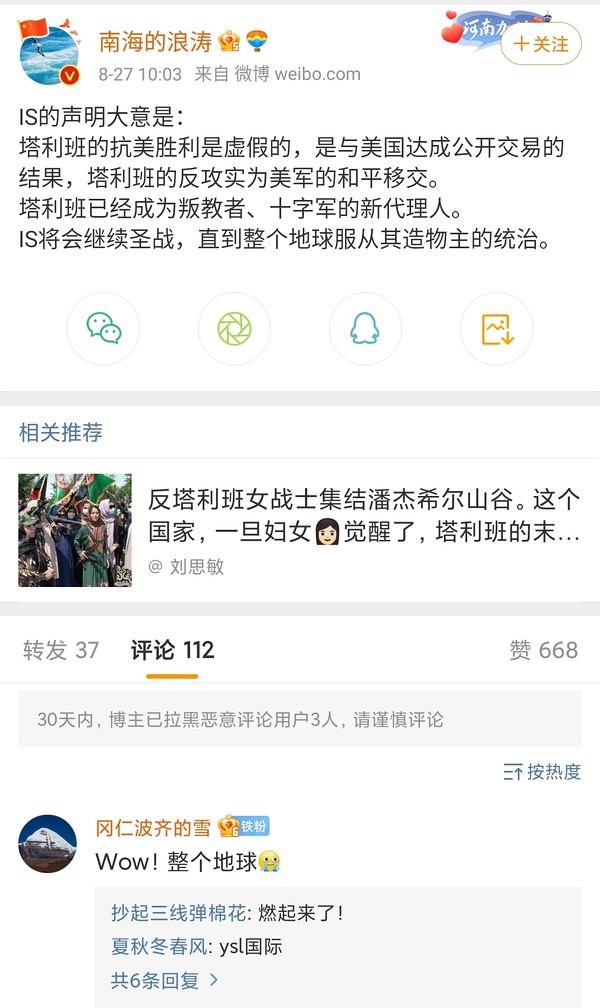The width and height of the screenshot is (600, 1008).
Task: Open commenter 夏秋冬春风's profile
Action: coord(159,946)
